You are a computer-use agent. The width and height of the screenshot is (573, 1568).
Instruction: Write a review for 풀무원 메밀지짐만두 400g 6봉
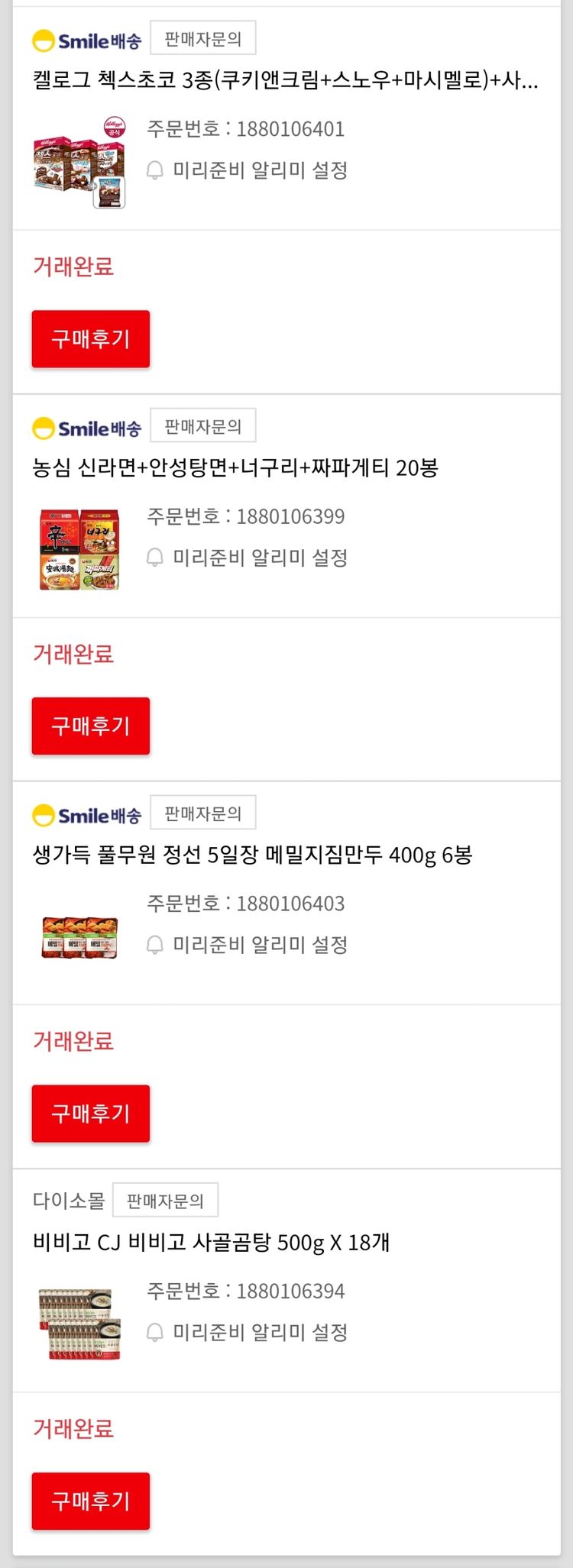click(90, 1114)
